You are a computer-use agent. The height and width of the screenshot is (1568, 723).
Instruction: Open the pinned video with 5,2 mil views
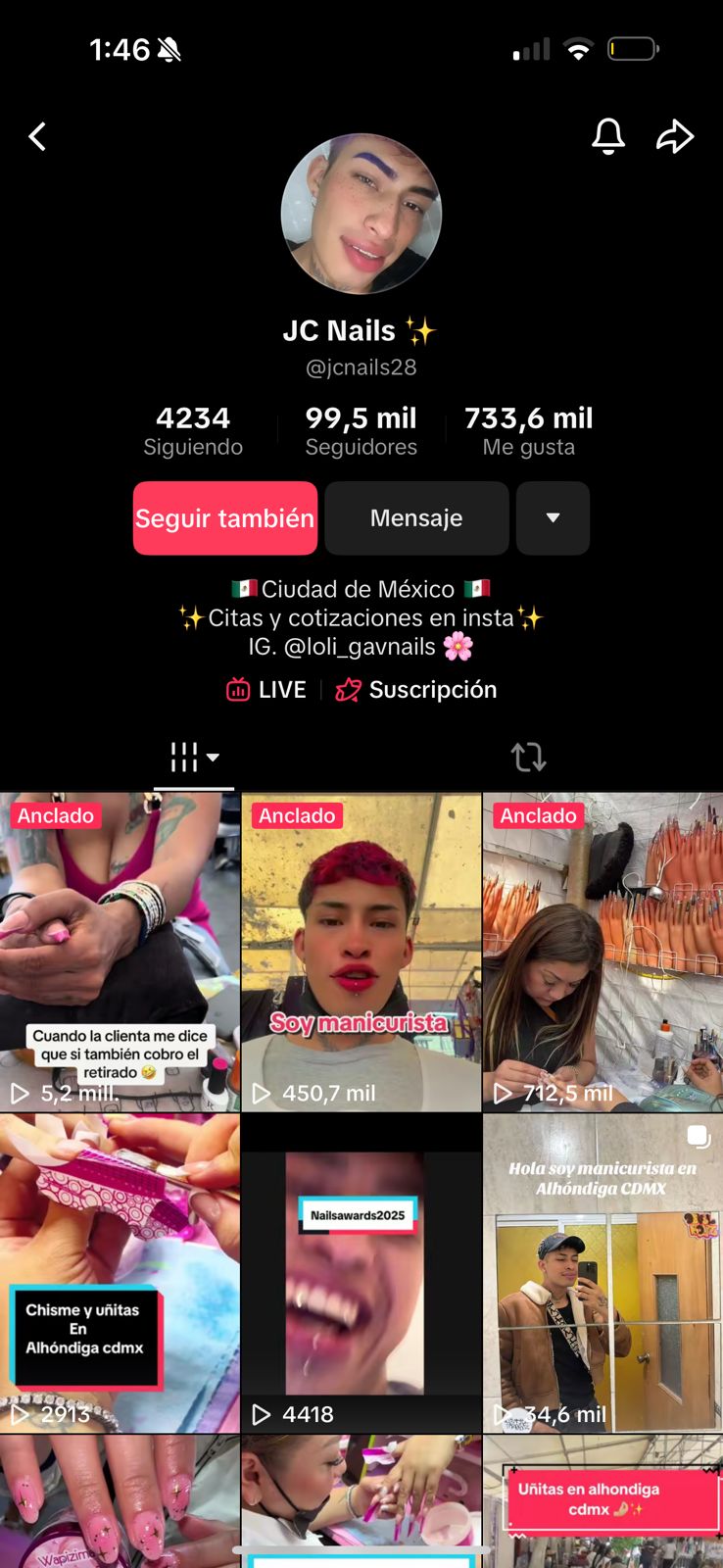120,951
